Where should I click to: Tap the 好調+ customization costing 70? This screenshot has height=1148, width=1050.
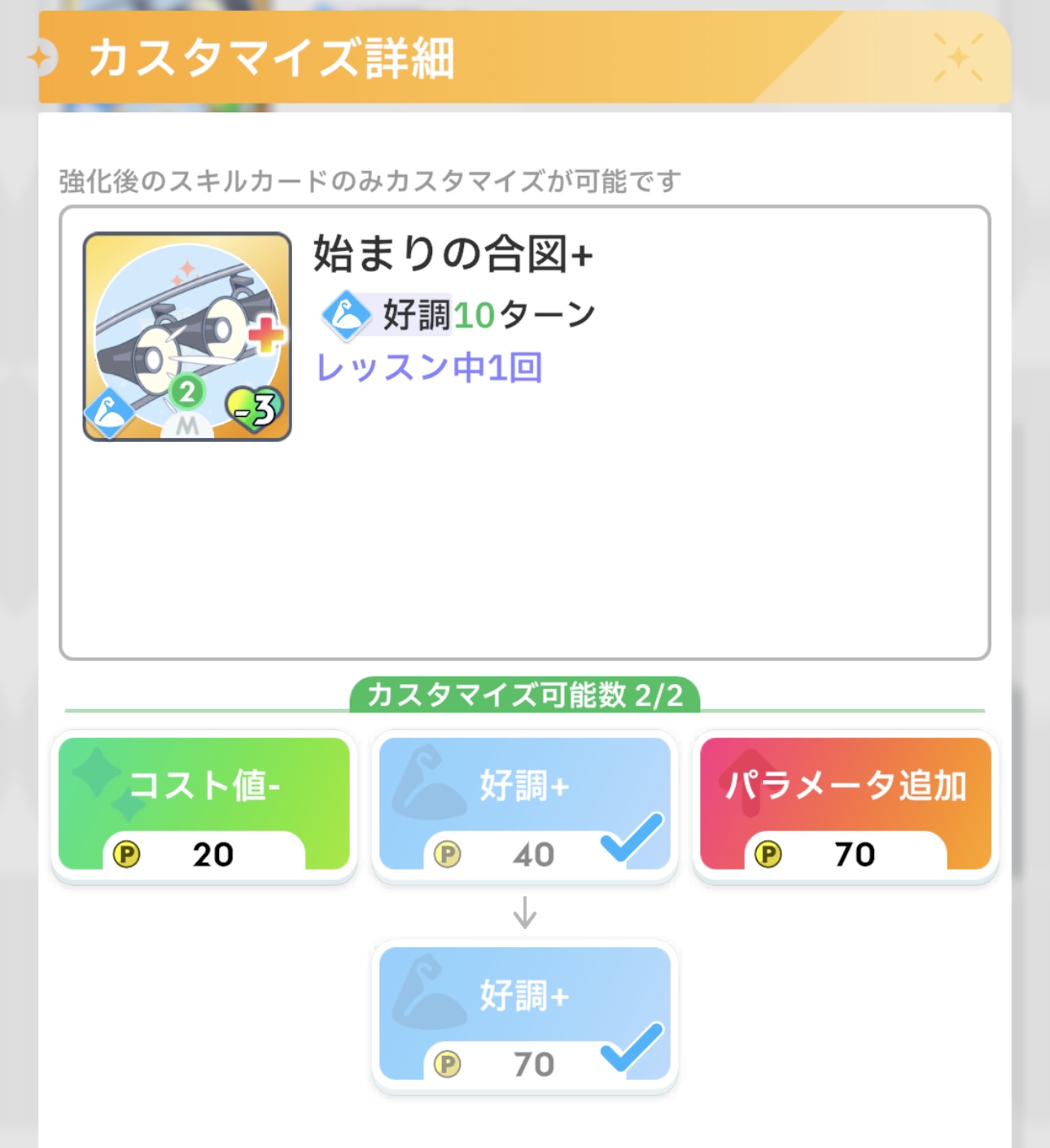524,1013
